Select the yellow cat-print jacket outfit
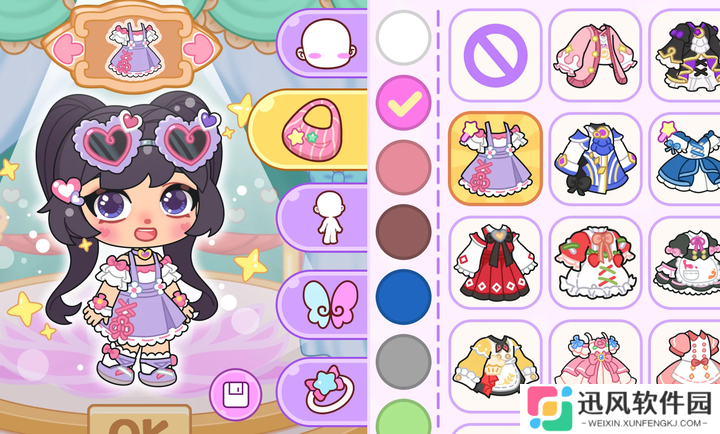Viewport: 720px width, 434px height. pyautogui.click(x=495, y=367)
